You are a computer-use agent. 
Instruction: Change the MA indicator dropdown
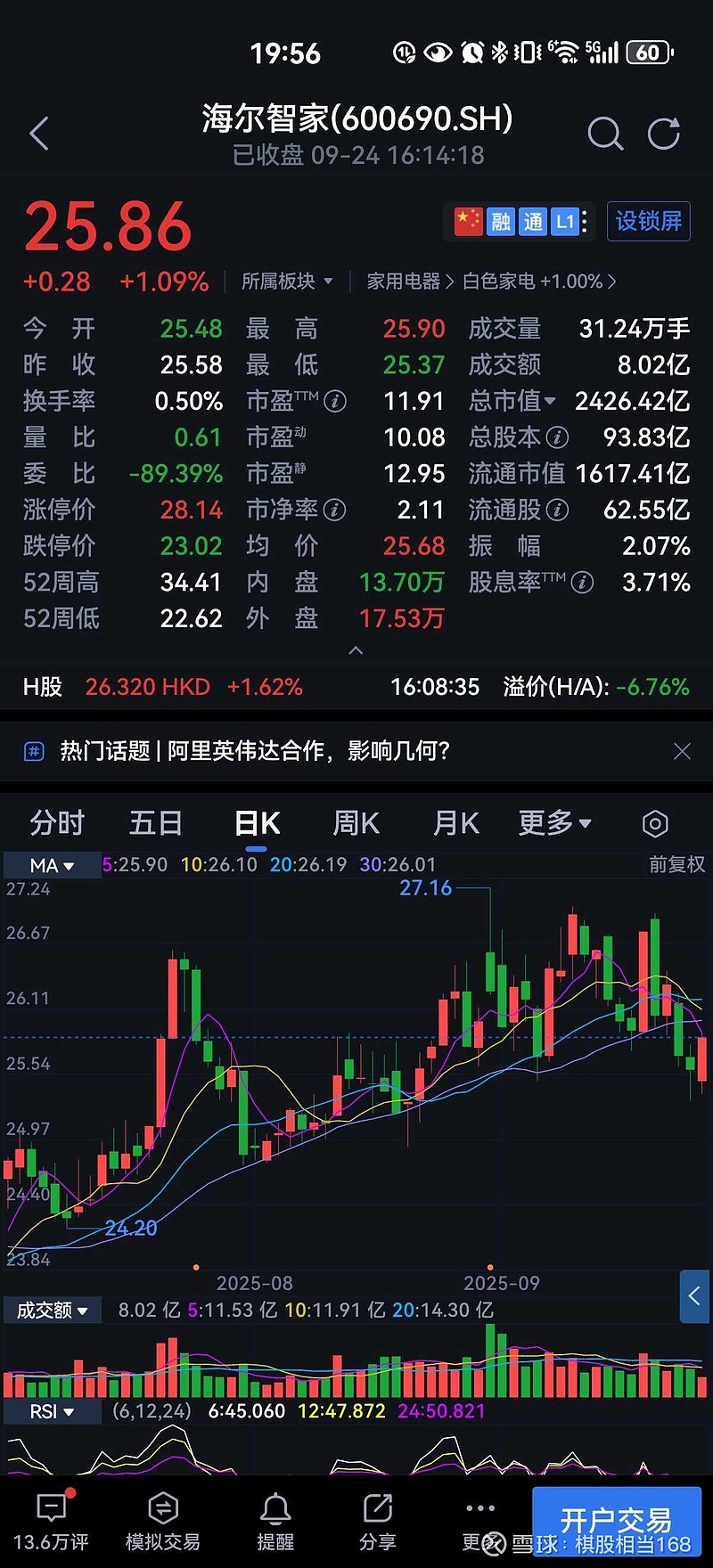click(x=52, y=865)
